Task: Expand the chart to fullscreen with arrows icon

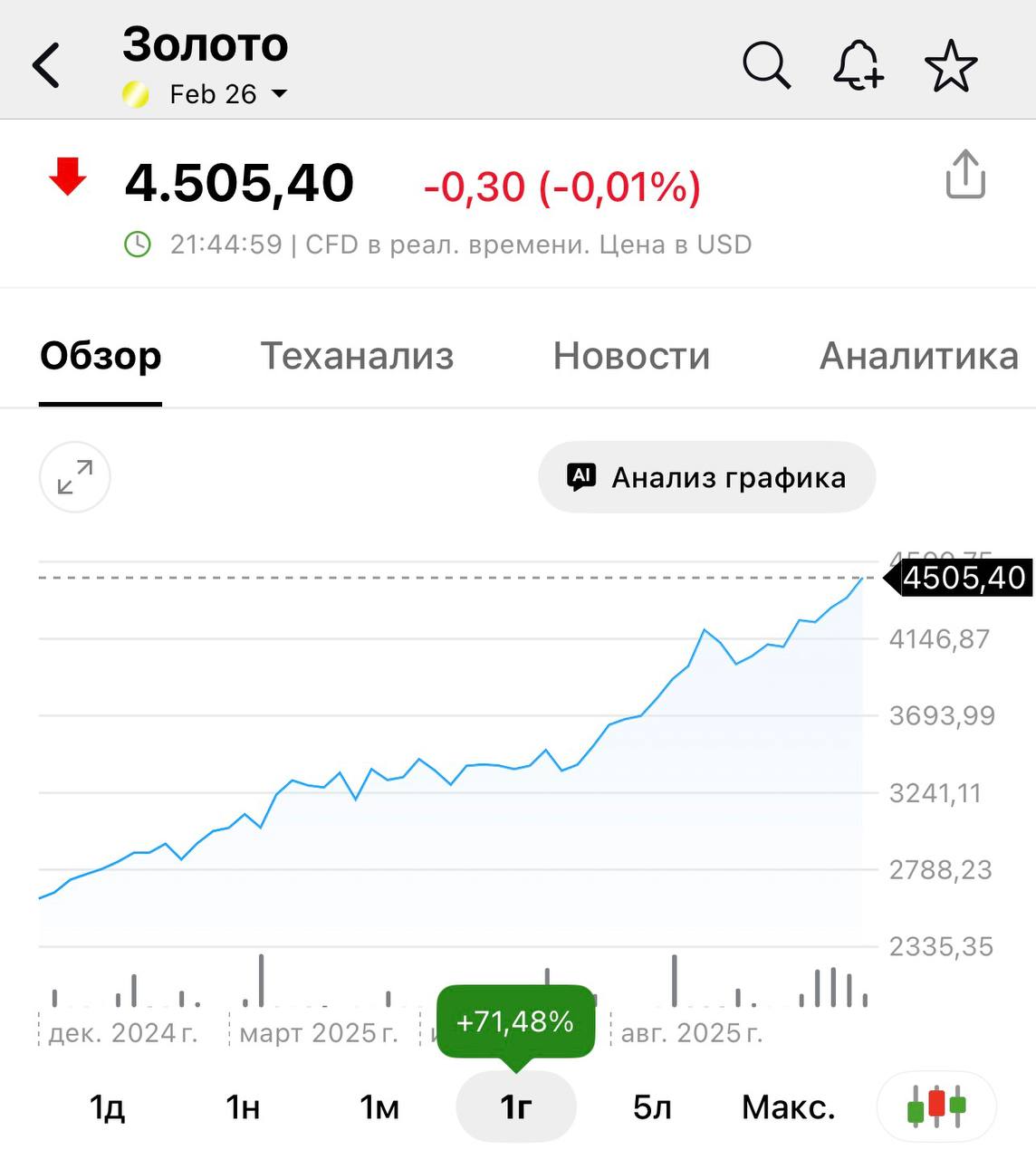Action: [x=72, y=477]
